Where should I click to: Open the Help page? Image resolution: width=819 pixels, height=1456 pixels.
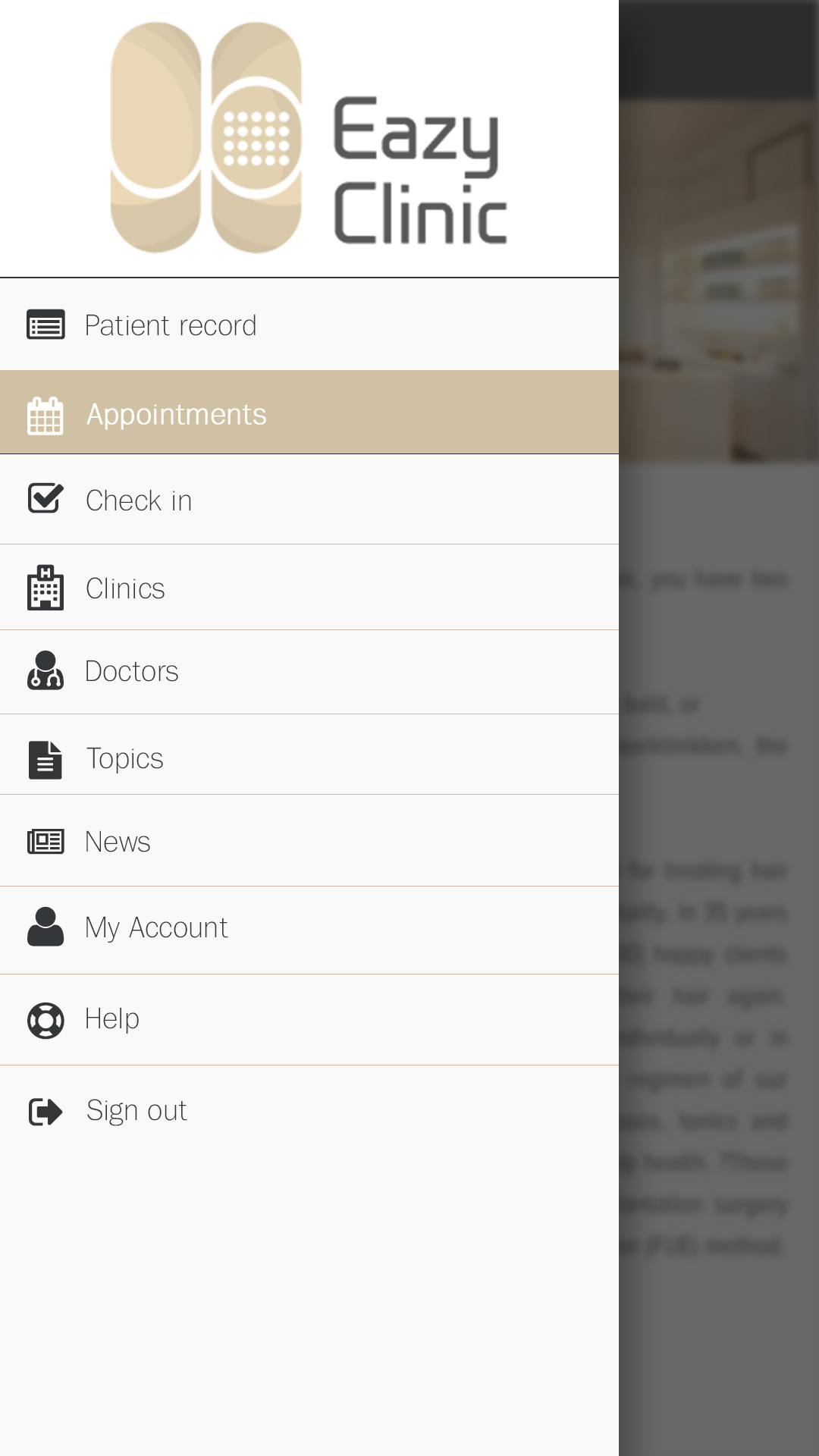click(x=309, y=1020)
